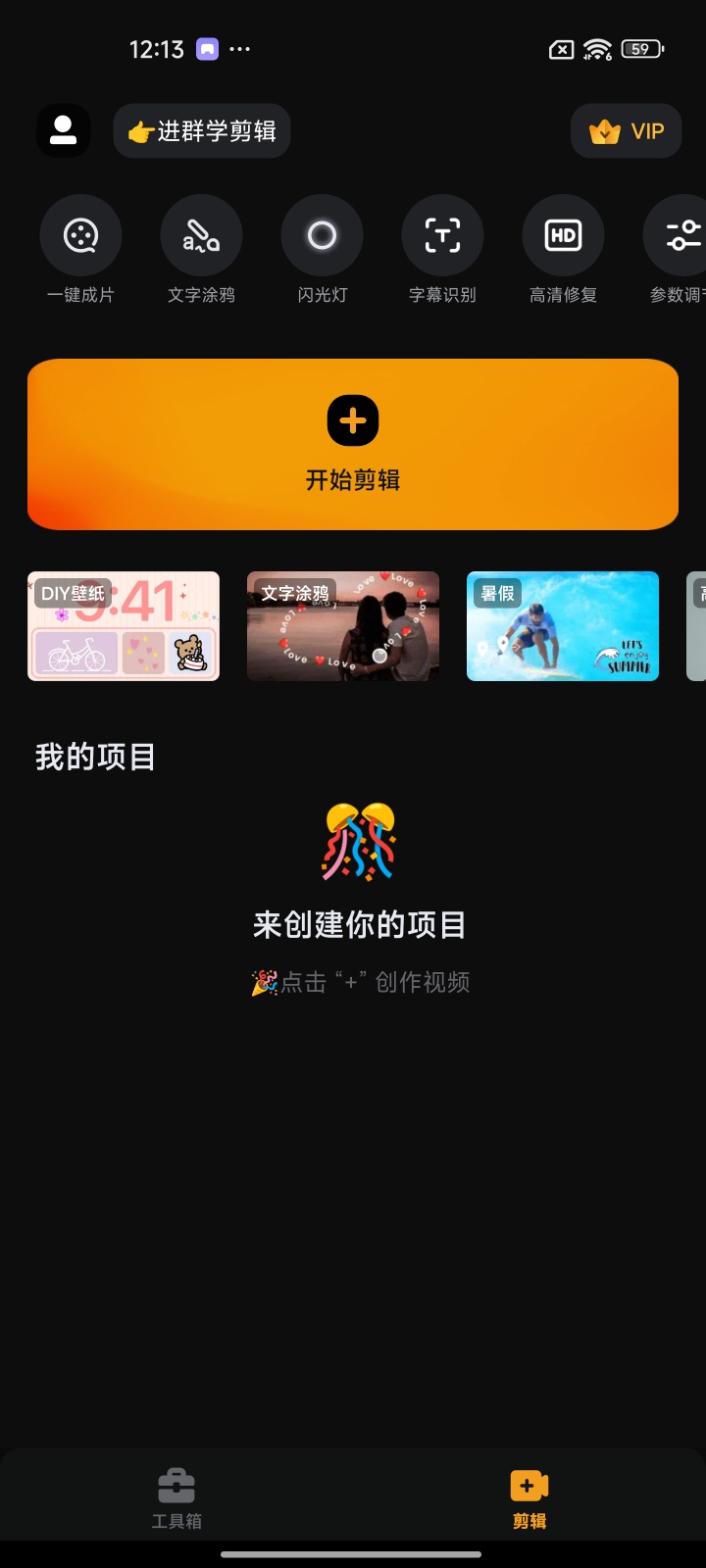Open the 文字涂鸦 love-themed template preview
The height and width of the screenshot is (1568, 706).
coord(342,626)
